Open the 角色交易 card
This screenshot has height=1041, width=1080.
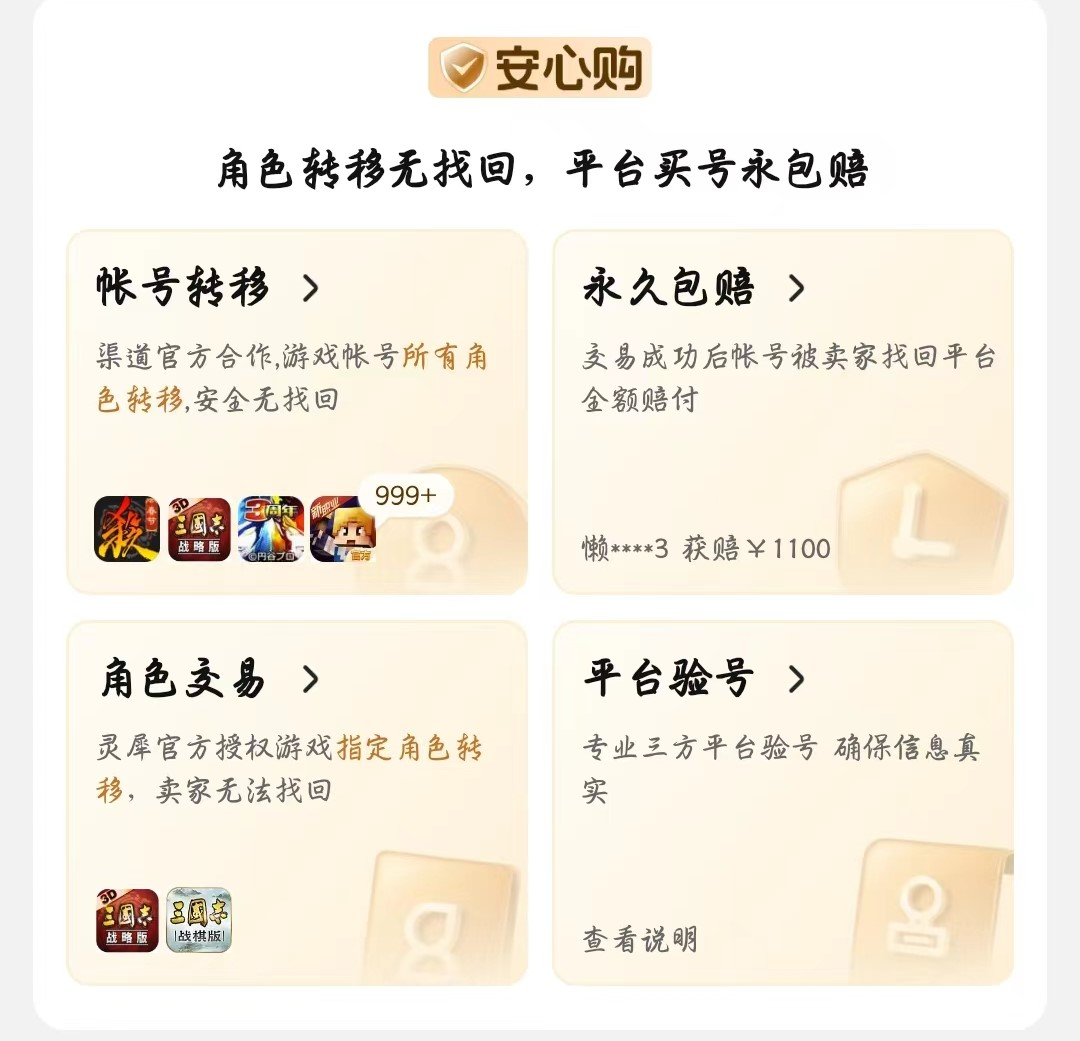(210, 680)
